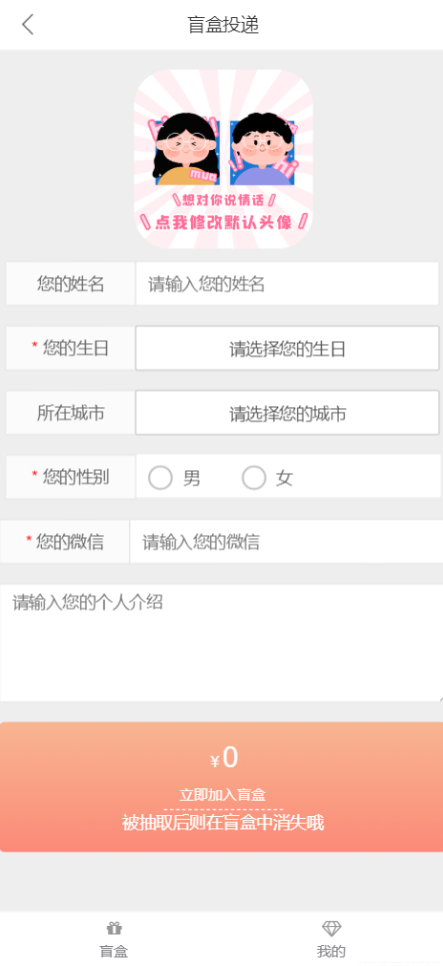Viewport: 443px width, 966px height.
Task: Tap the 个人介绍 introduction text area
Action: tap(221, 643)
